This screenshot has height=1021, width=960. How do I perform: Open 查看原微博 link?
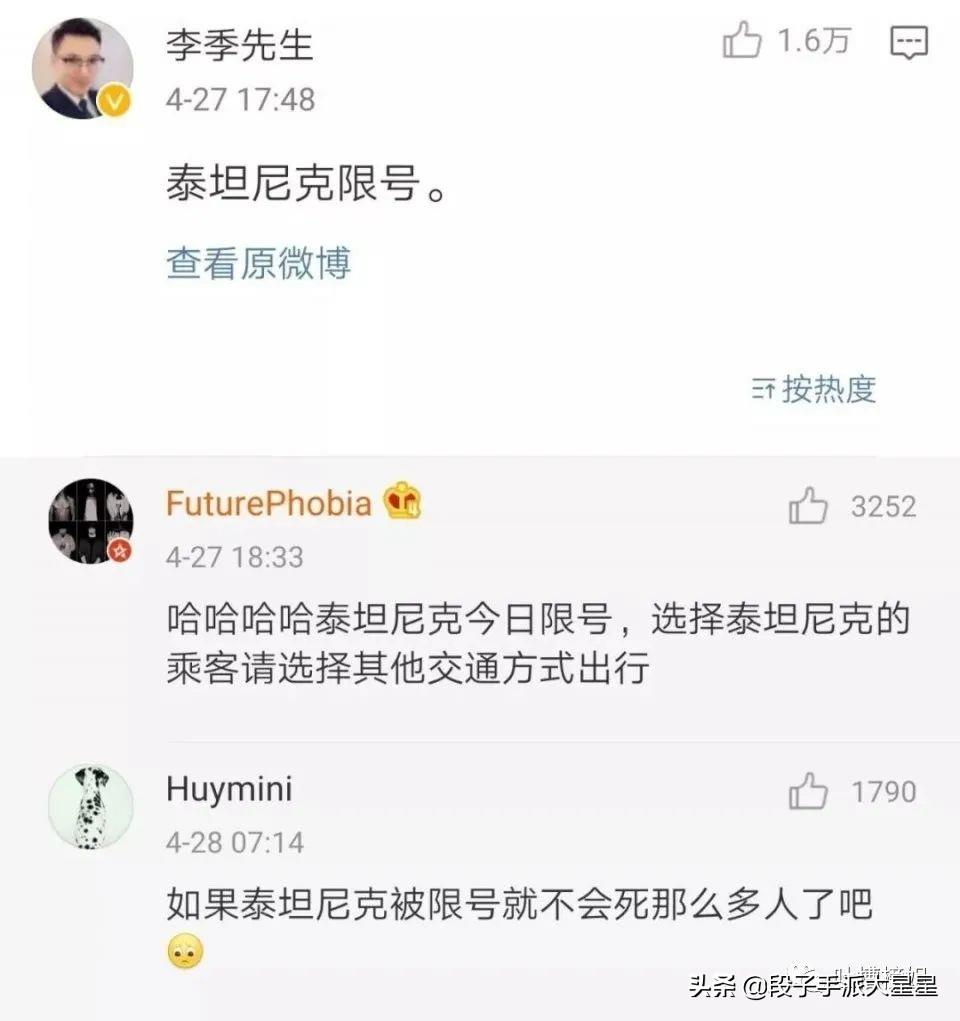click(258, 263)
